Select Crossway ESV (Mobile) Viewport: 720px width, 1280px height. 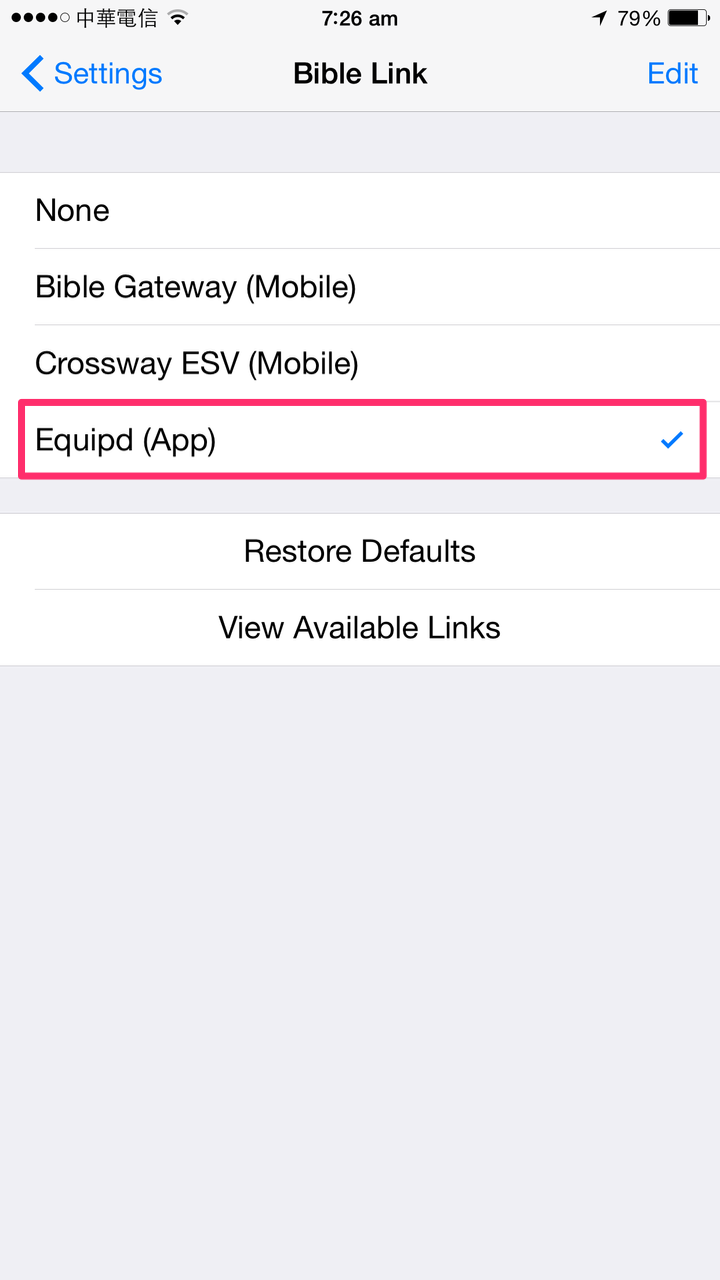click(360, 363)
